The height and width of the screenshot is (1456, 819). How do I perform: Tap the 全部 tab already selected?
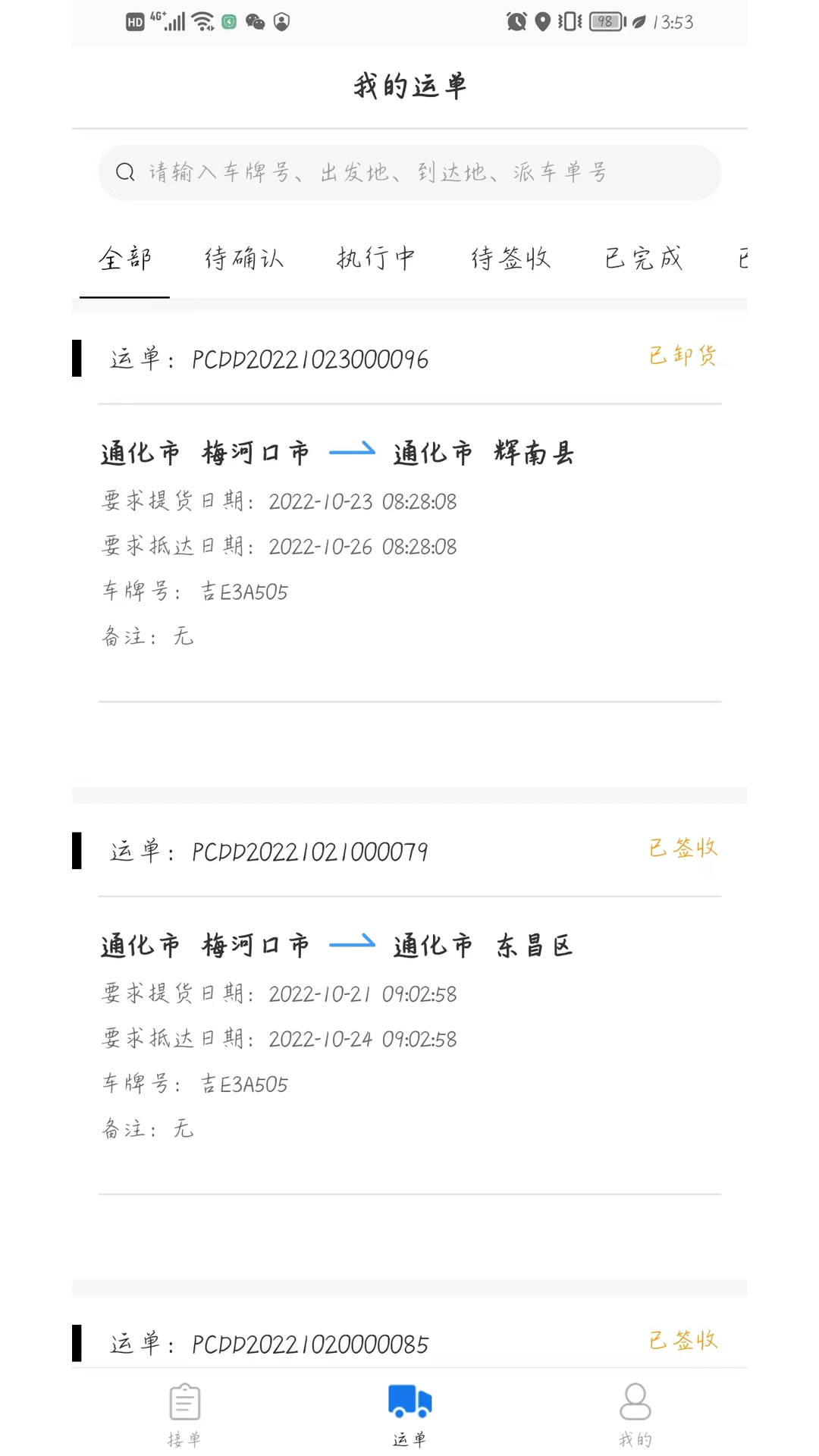click(124, 259)
